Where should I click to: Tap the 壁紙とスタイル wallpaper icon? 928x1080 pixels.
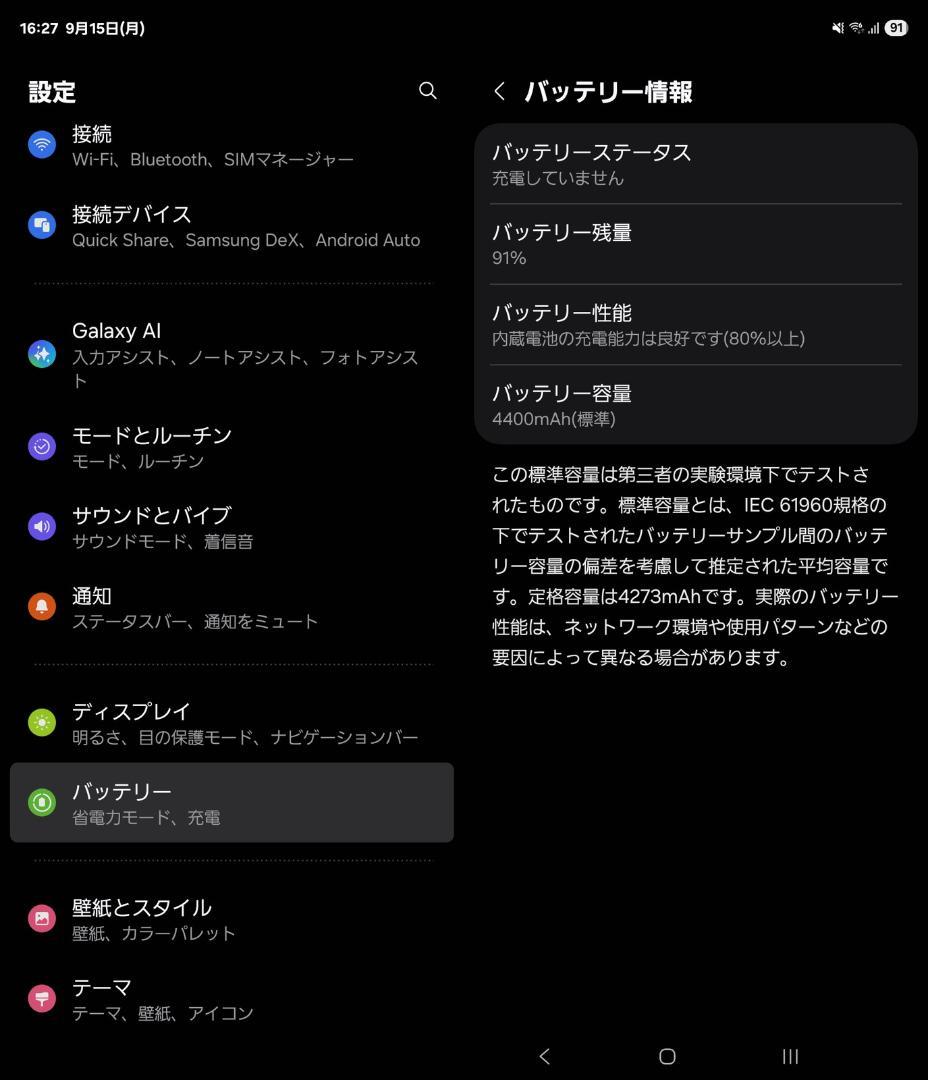tap(41, 918)
